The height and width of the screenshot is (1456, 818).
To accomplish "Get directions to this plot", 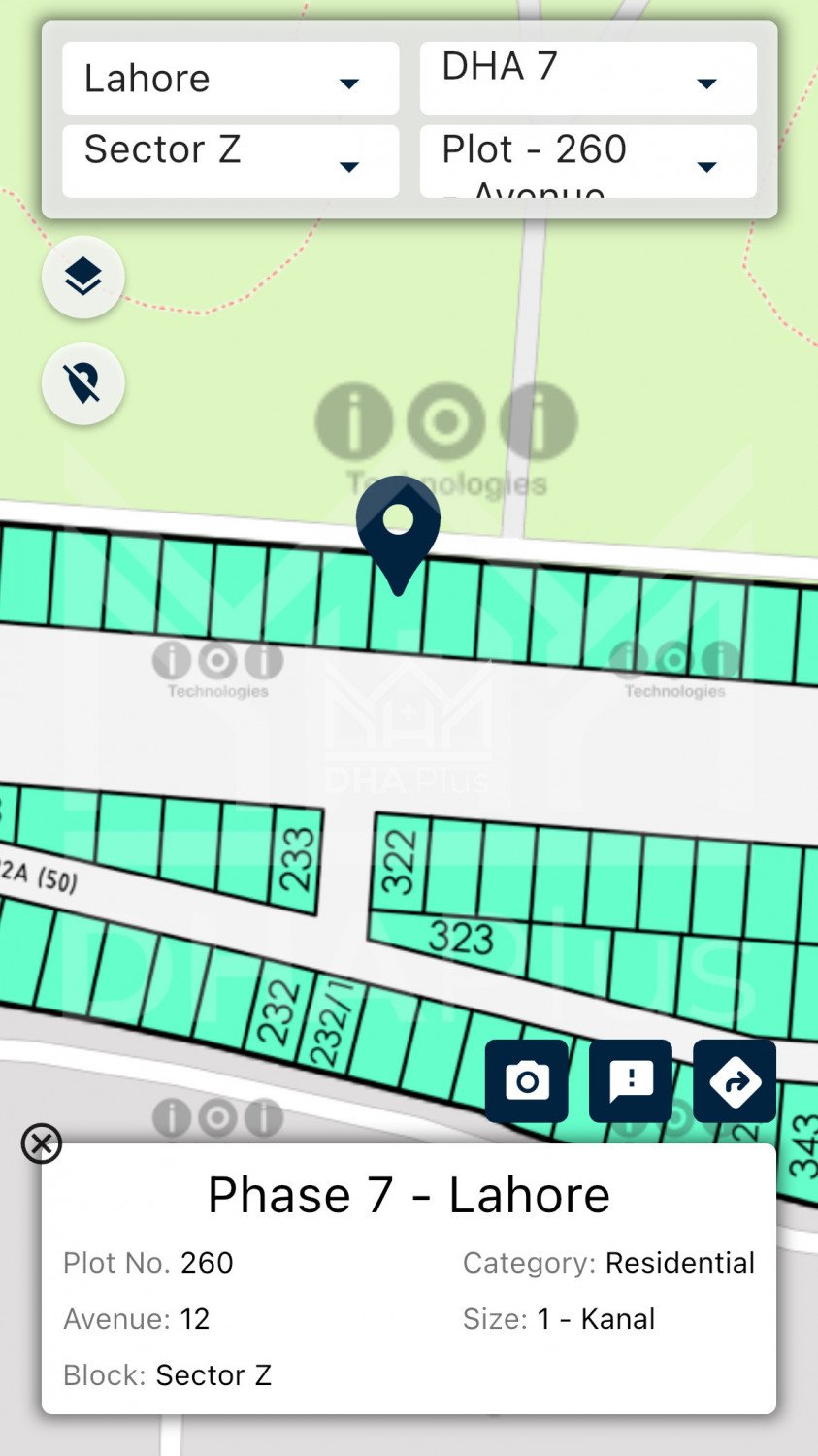I will coord(735,1080).
